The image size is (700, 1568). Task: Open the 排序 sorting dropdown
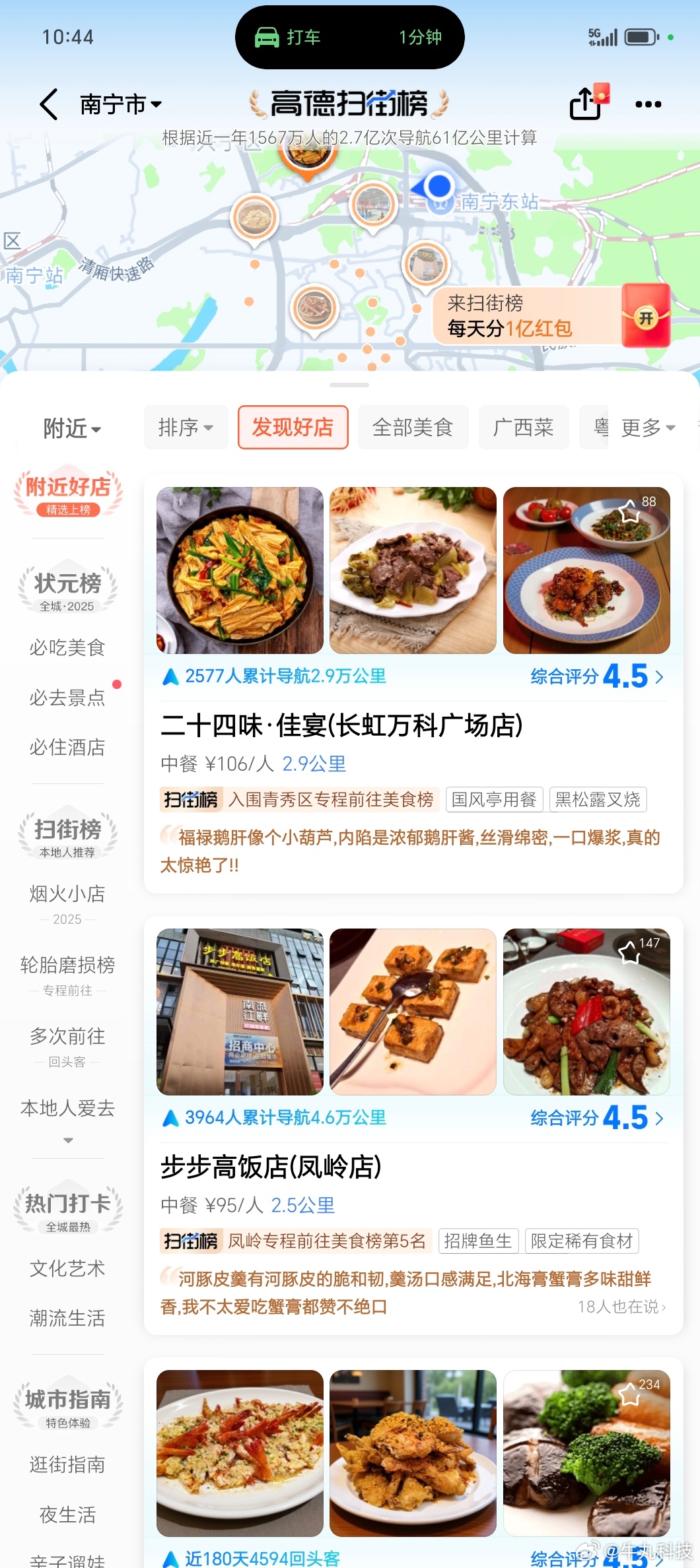click(186, 428)
